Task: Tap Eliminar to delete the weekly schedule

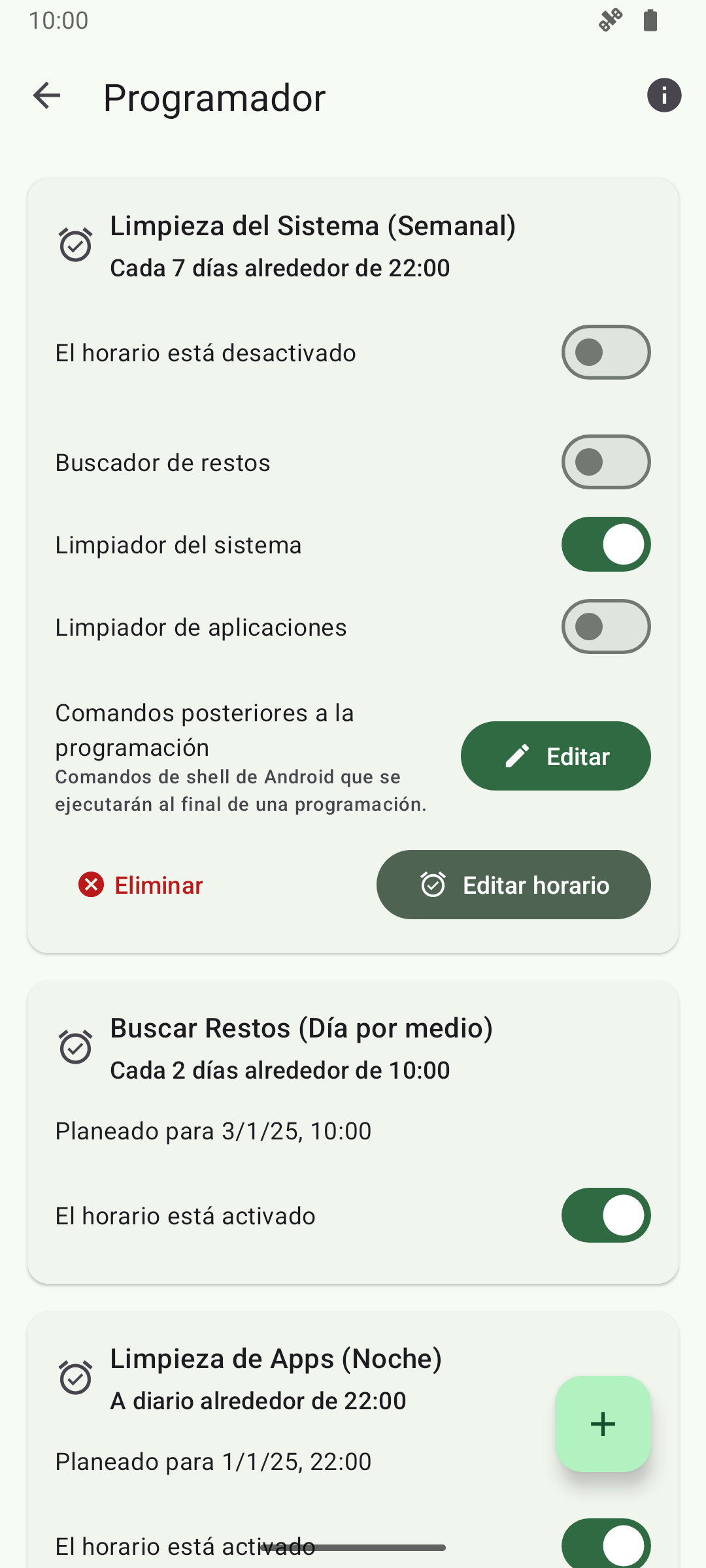Action: (141, 885)
